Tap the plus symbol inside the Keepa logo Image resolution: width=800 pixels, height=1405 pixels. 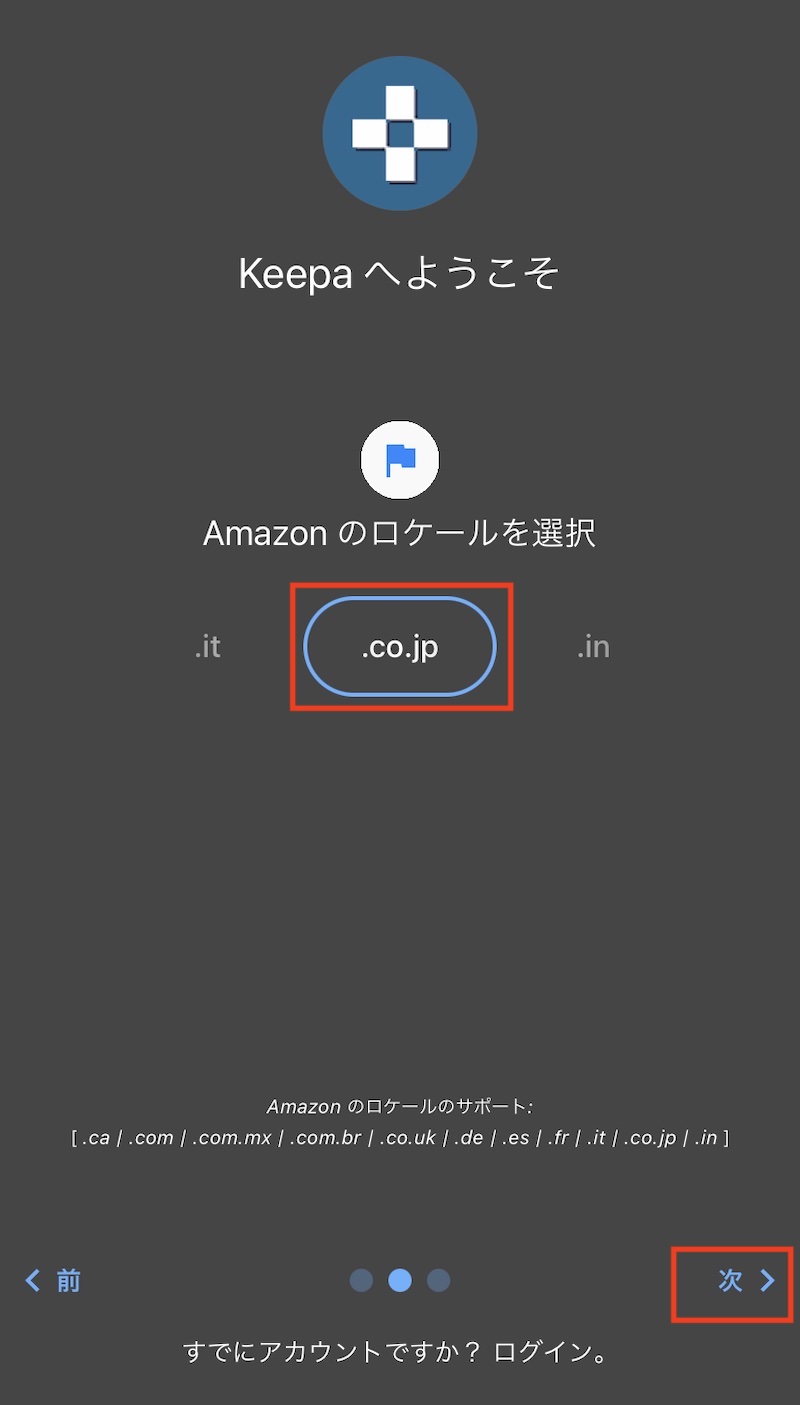click(x=400, y=133)
